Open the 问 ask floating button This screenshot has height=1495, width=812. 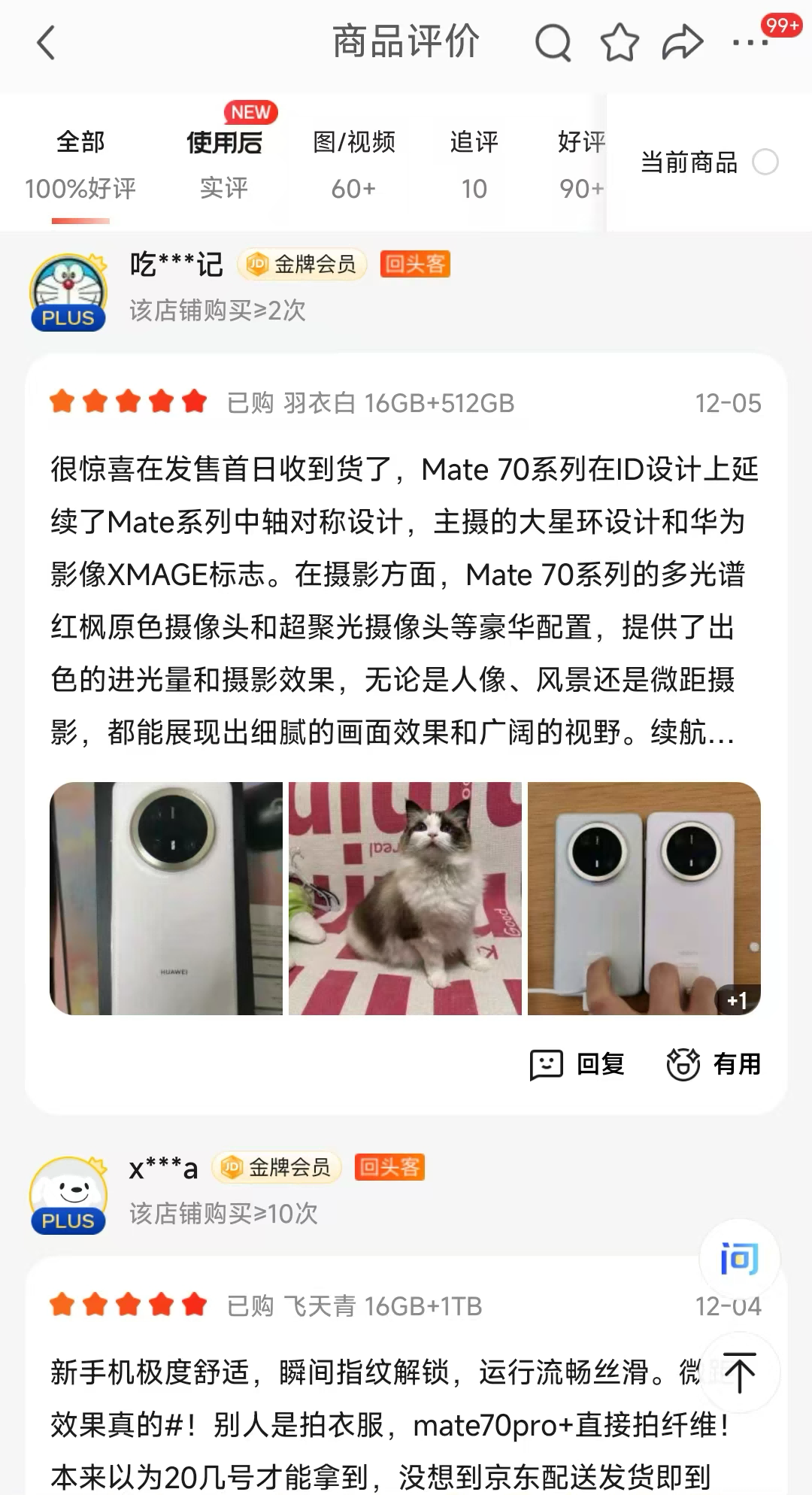coord(739,1258)
